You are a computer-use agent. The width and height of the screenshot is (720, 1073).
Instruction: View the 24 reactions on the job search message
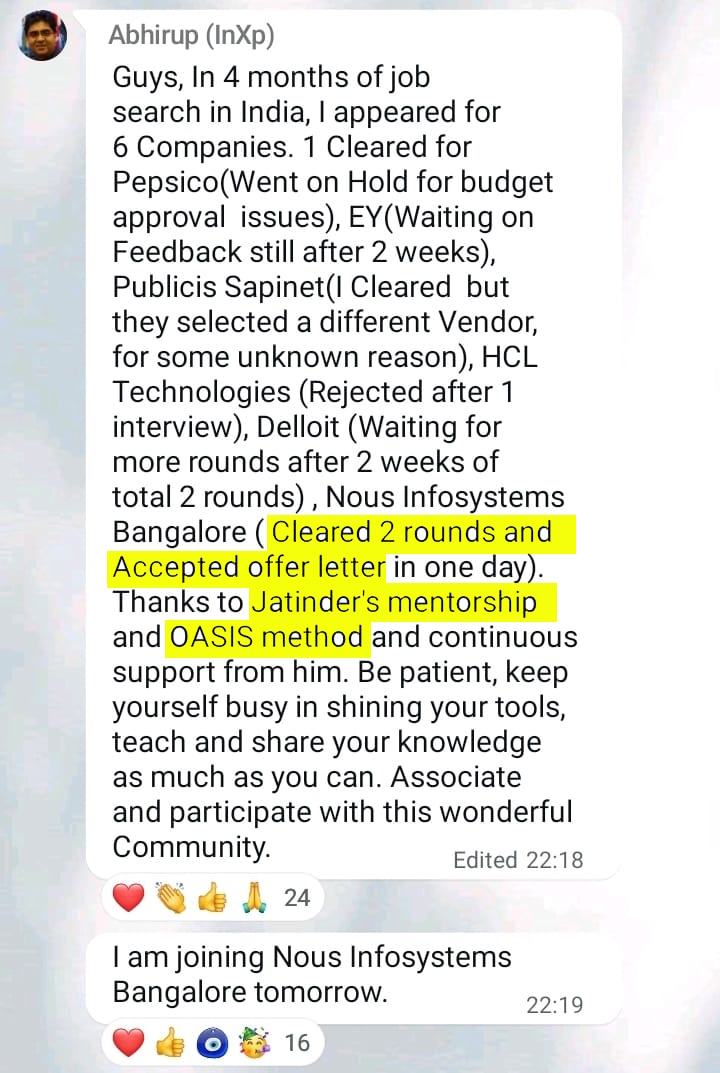[x=211, y=898]
